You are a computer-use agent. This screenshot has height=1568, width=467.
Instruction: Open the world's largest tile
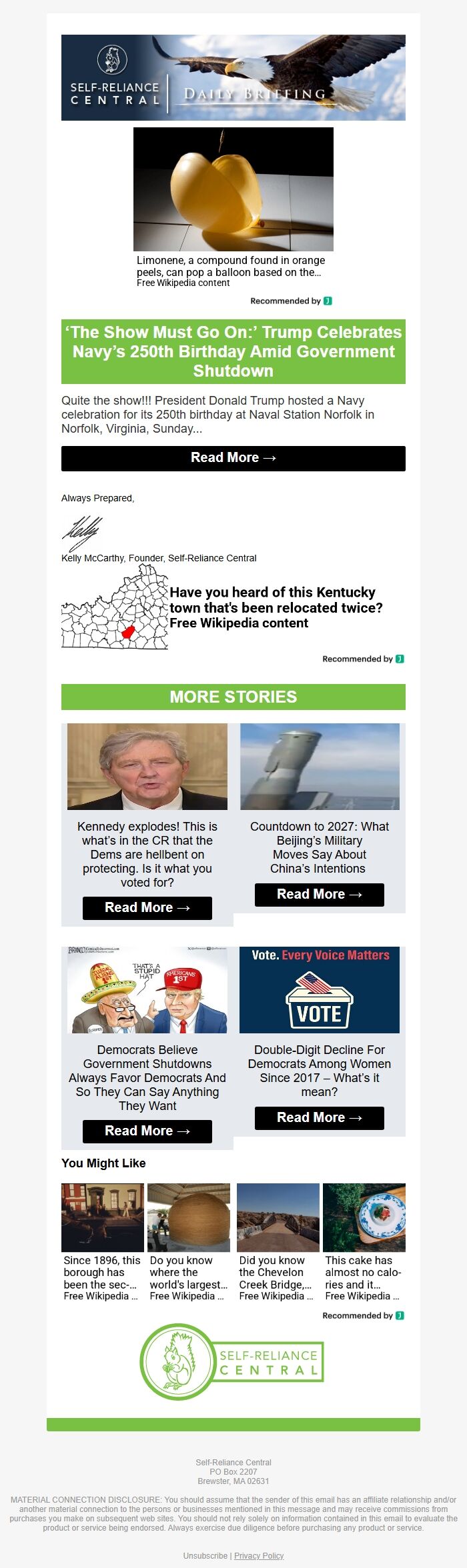189,1243
